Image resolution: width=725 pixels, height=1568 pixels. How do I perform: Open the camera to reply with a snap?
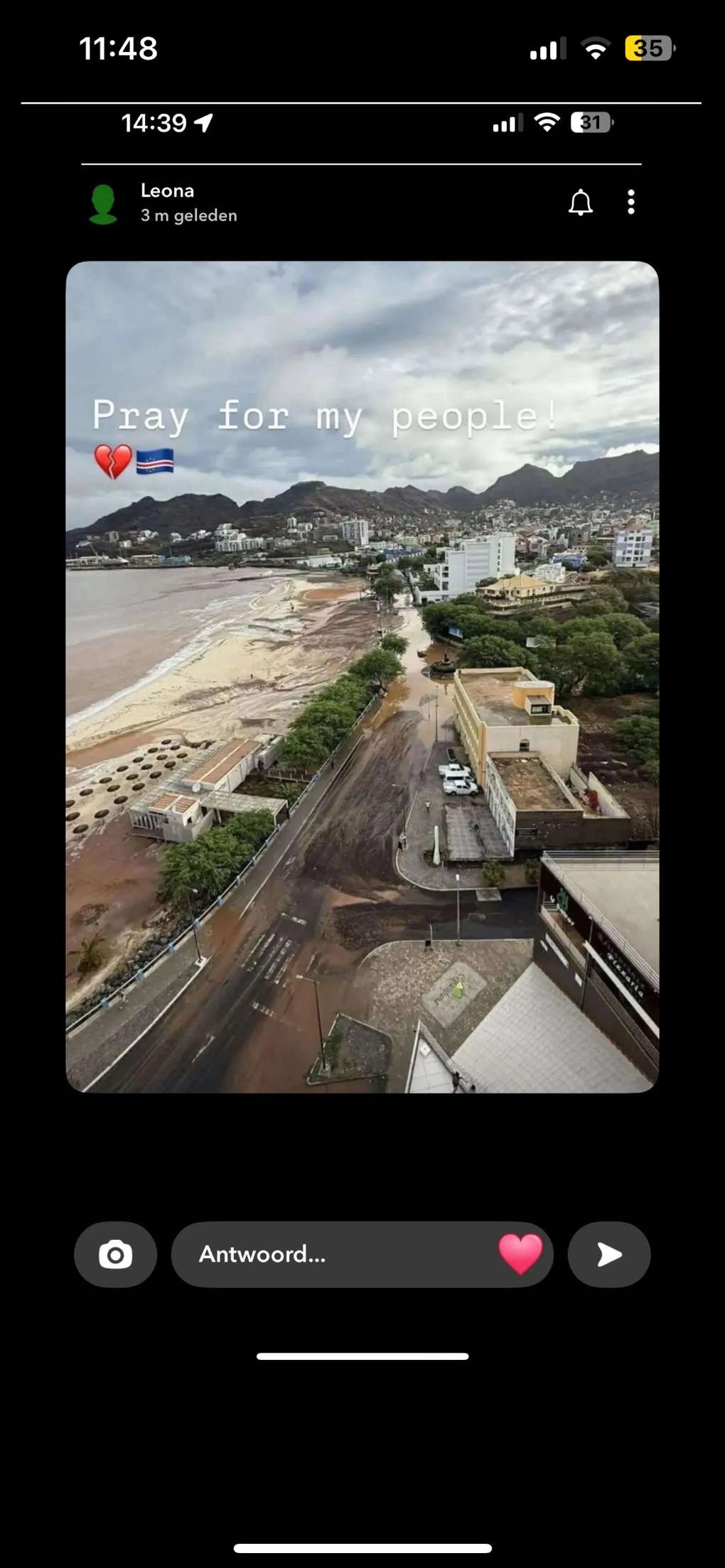tap(115, 1254)
